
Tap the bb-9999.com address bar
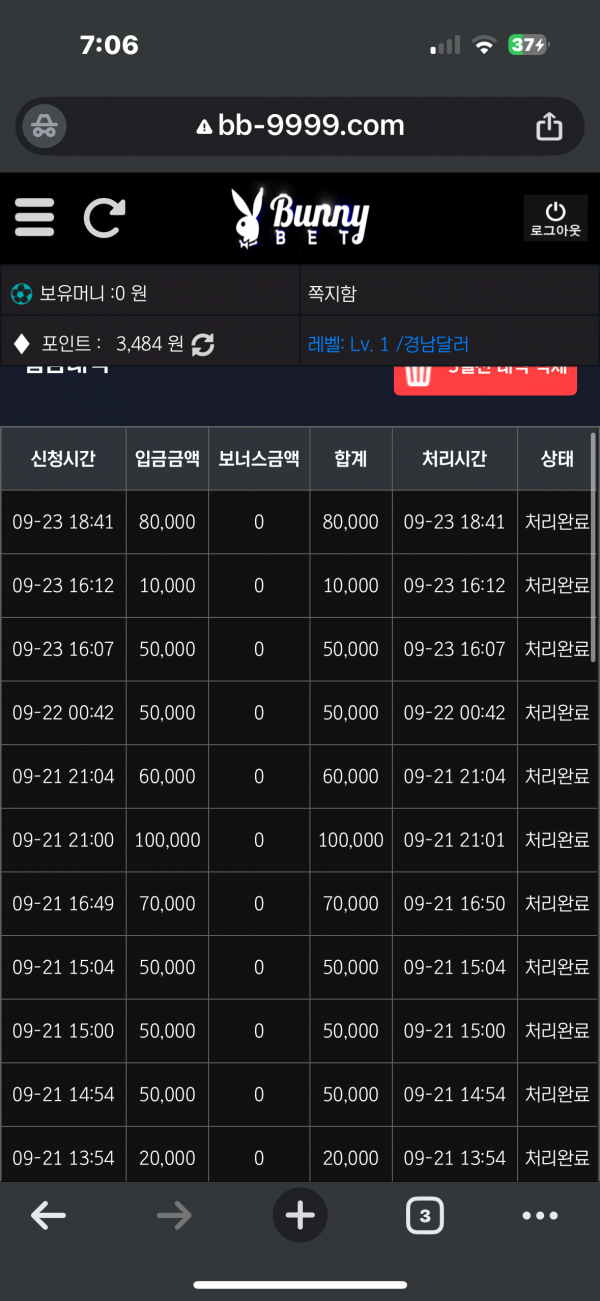point(300,126)
